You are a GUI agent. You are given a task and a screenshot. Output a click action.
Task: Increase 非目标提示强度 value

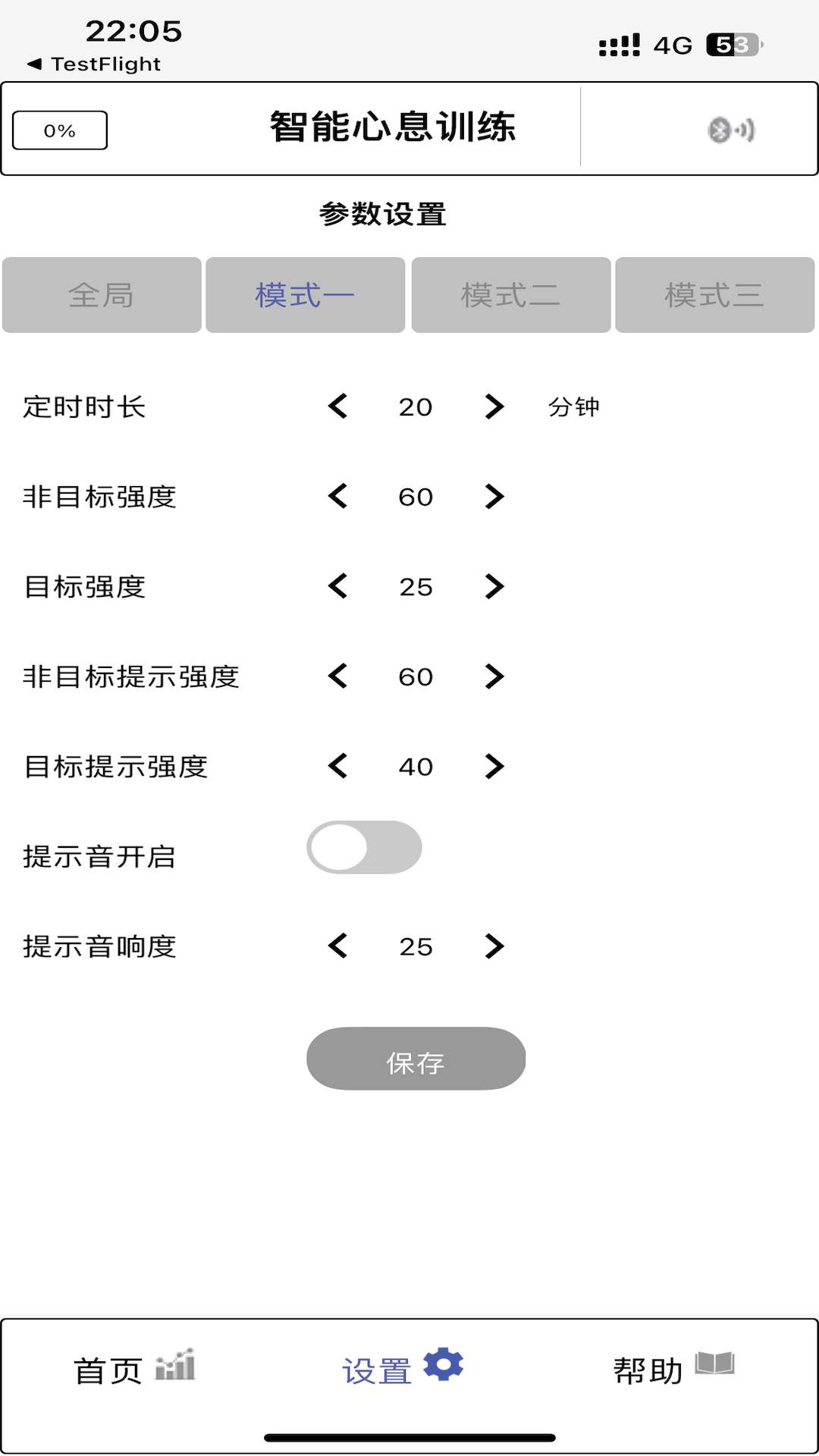click(x=494, y=676)
